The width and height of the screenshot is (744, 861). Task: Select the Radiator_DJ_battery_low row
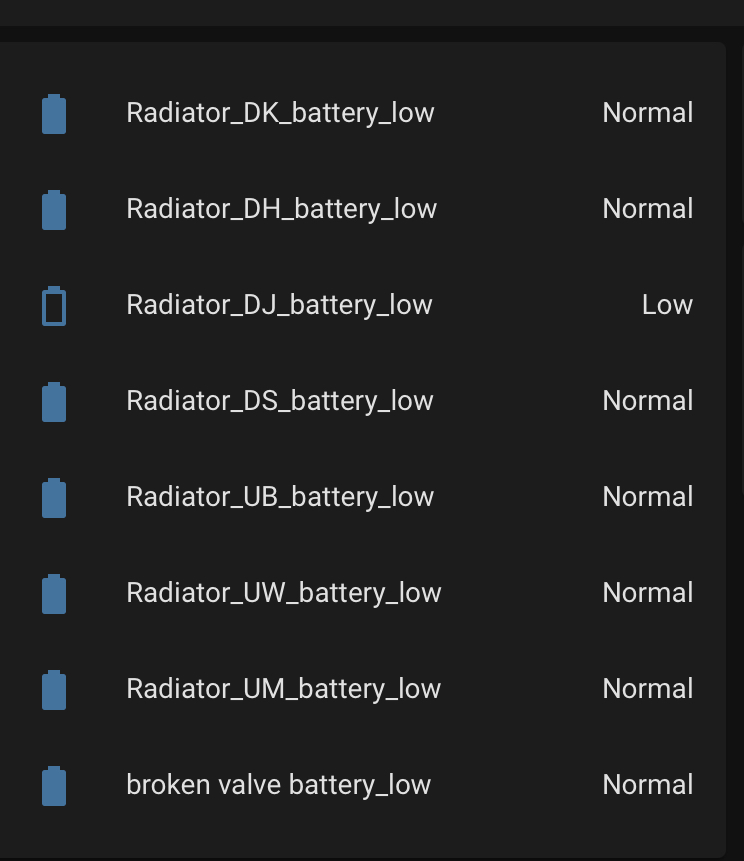click(279, 305)
